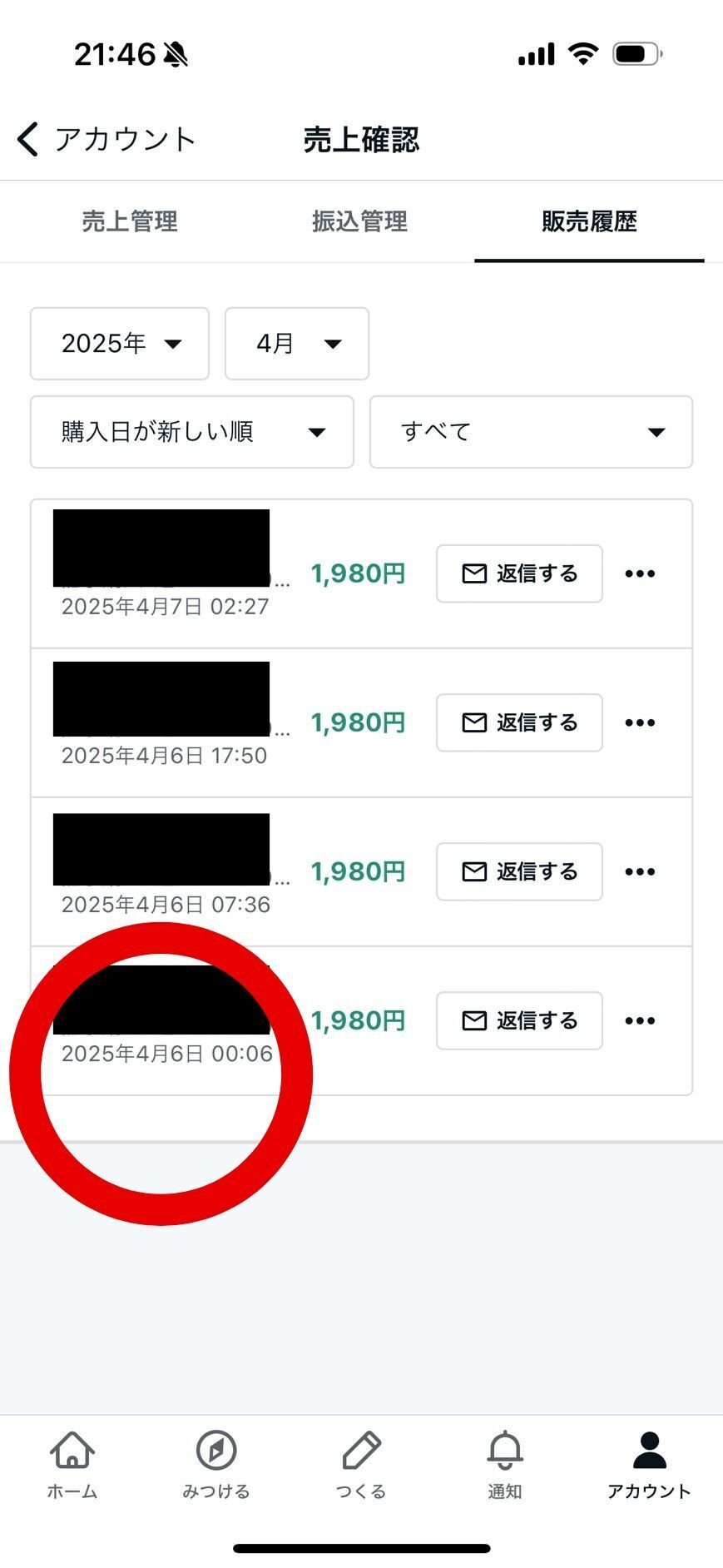Reply to the 4月6日 00:06 purchase
This screenshot has height=1568, width=723.
tap(519, 1020)
